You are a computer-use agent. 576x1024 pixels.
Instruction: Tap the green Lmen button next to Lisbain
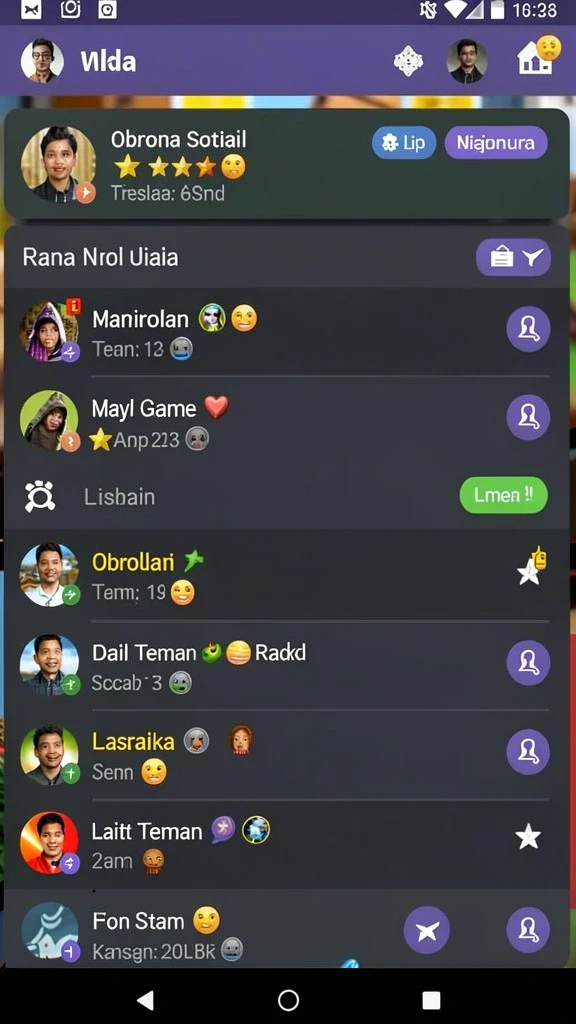[x=504, y=495]
